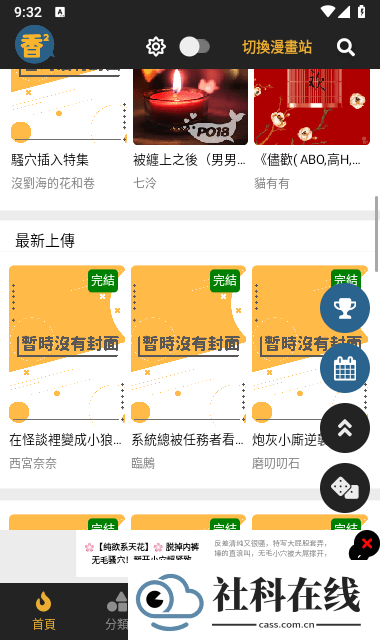Open 系統總被任務者看 by 臨鵙

point(188,368)
